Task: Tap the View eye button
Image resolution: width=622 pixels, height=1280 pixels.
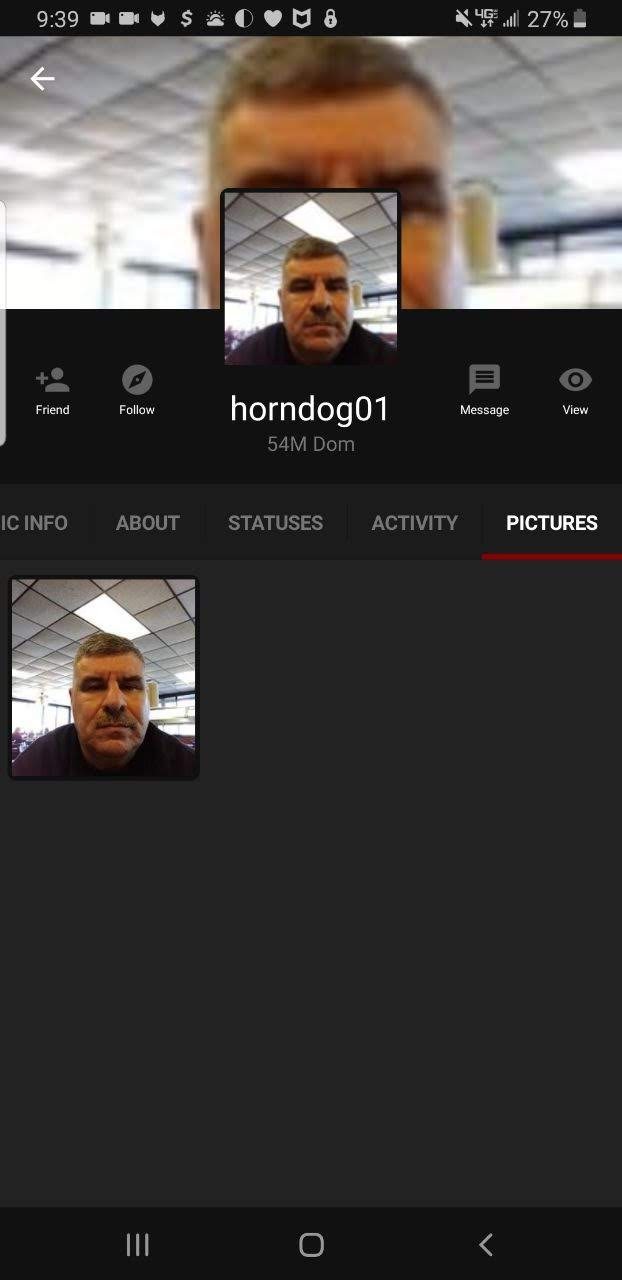Action: [575, 390]
